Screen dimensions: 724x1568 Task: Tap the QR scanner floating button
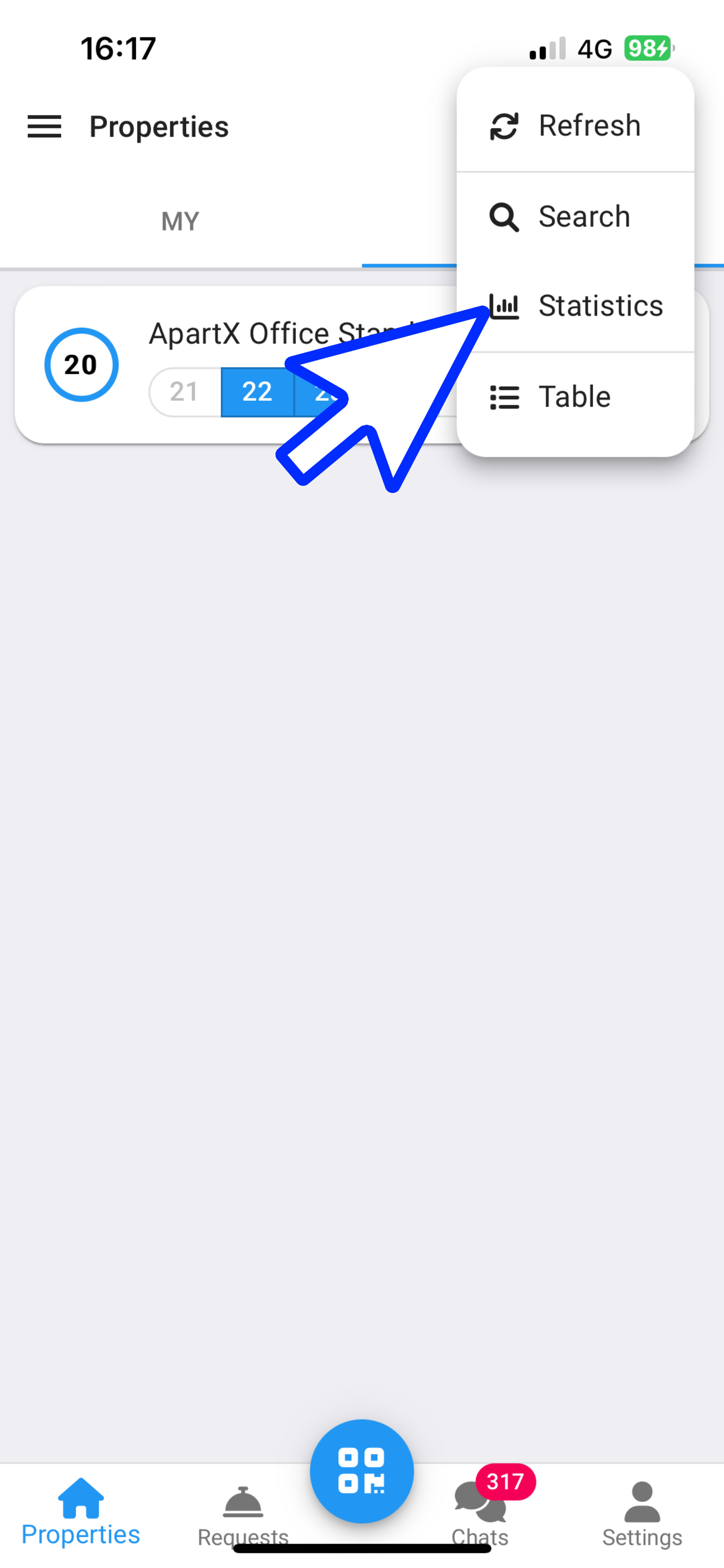pyautogui.click(x=362, y=1471)
